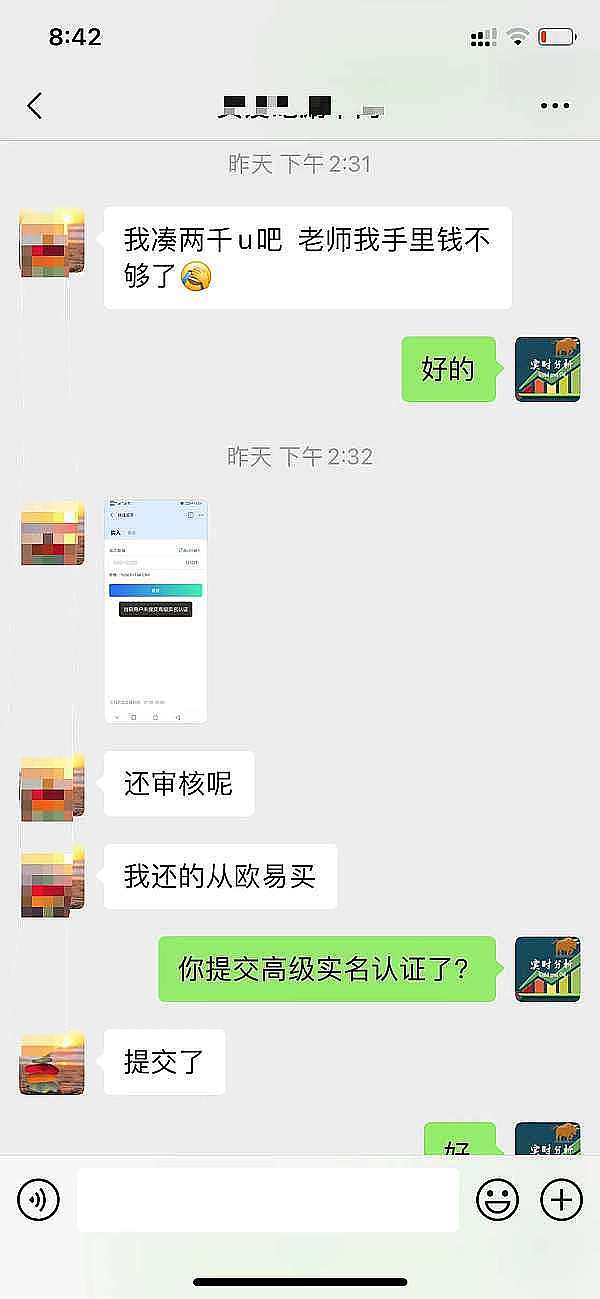Open the chat options menu
Image resolution: width=600 pixels, height=1299 pixels.
coord(554,106)
